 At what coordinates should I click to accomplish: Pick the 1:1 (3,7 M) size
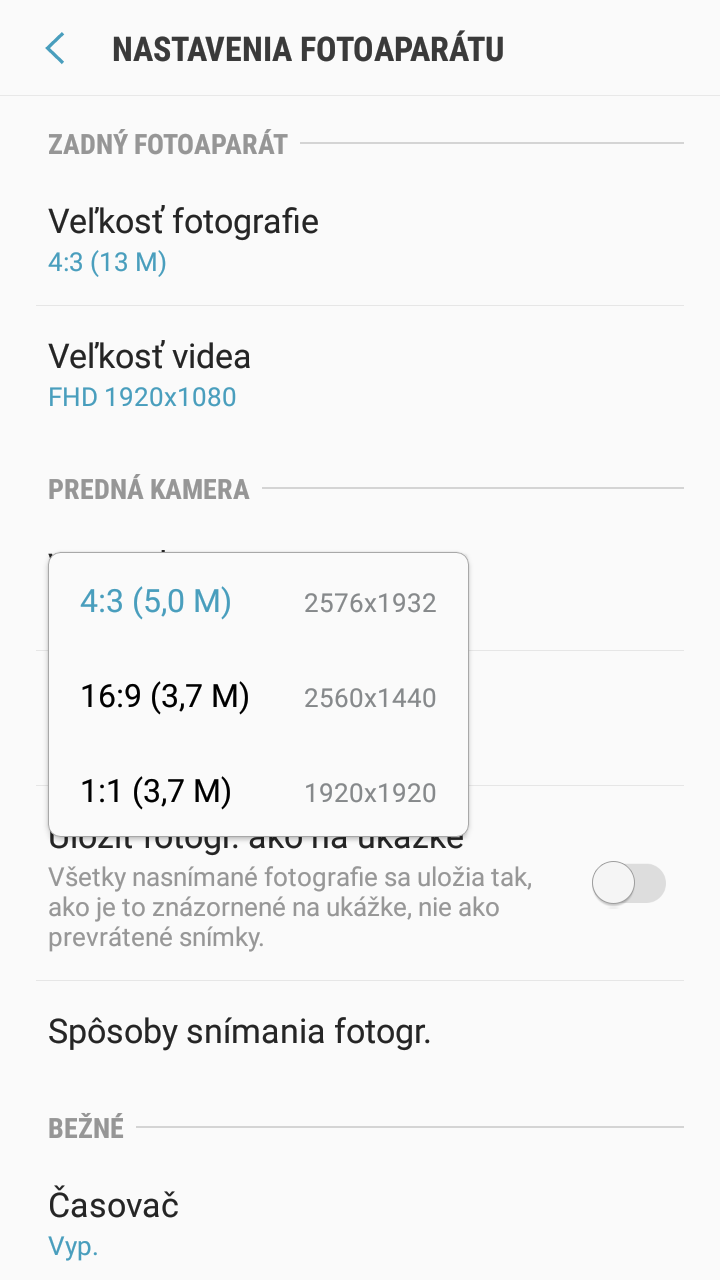pos(258,792)
